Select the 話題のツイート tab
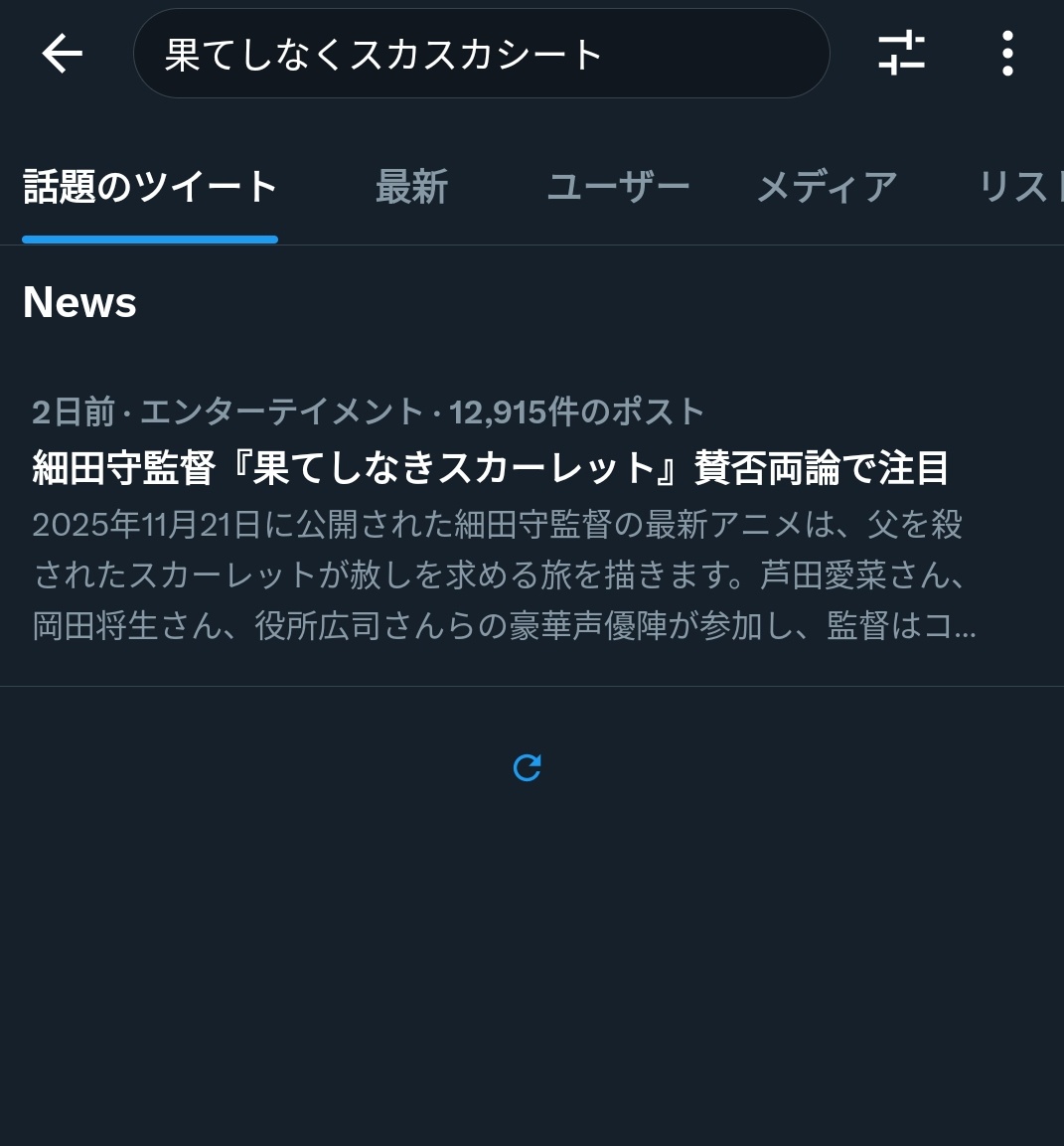This screenshot has height=1146, width=1064. [149, 186]
